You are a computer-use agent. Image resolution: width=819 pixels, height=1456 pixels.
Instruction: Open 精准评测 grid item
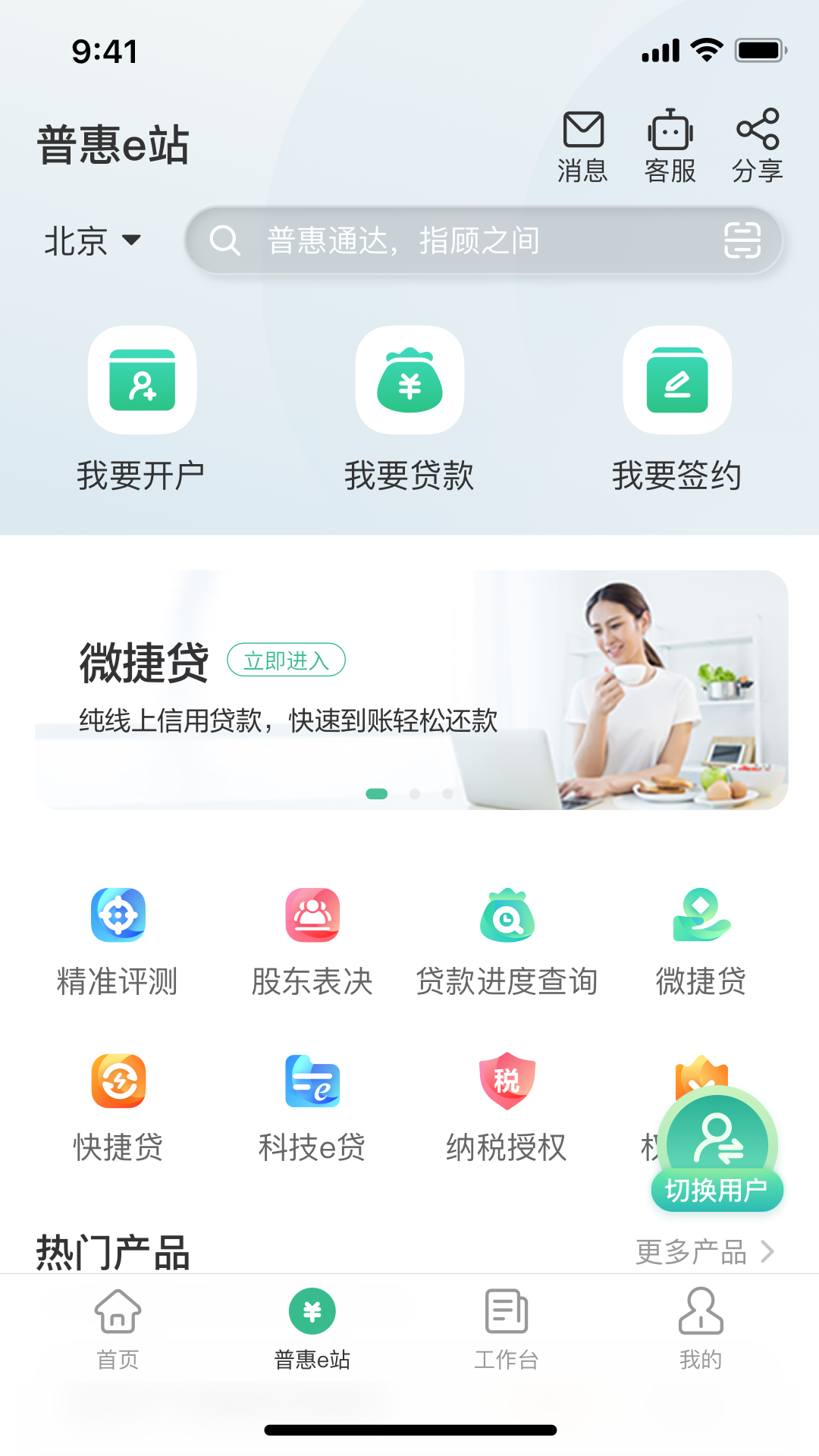click(118, 942)
